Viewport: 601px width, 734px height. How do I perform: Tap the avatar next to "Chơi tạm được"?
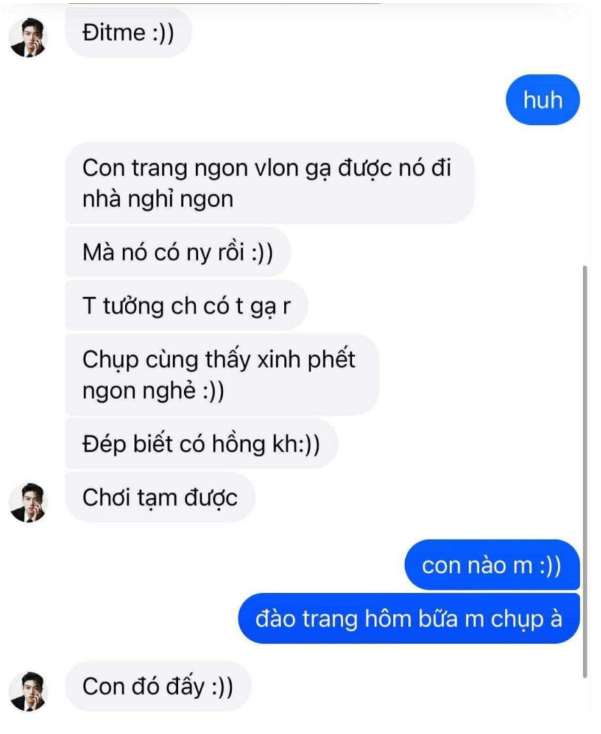click(28, 500)
